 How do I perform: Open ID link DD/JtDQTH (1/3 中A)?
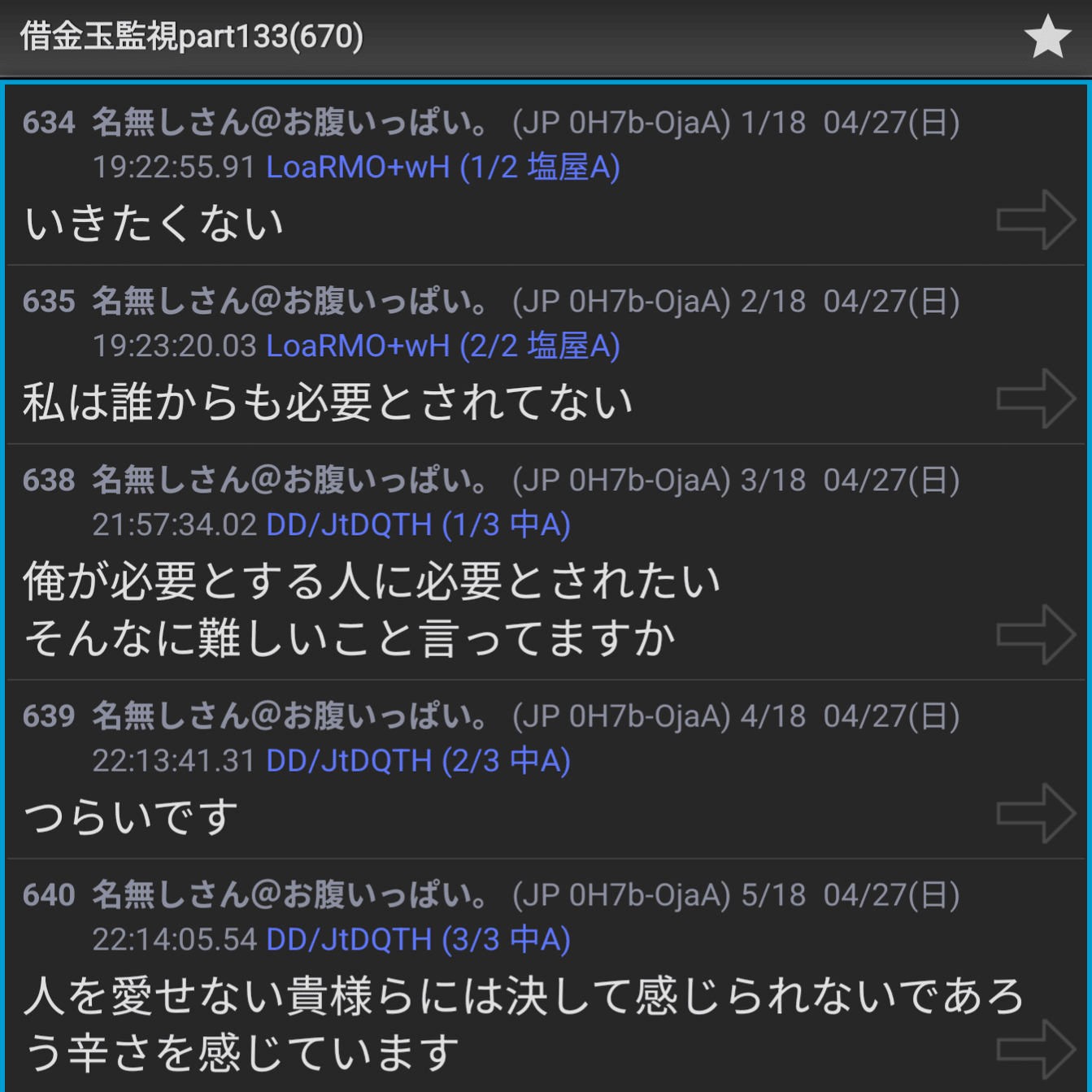[x=418, y=525]
